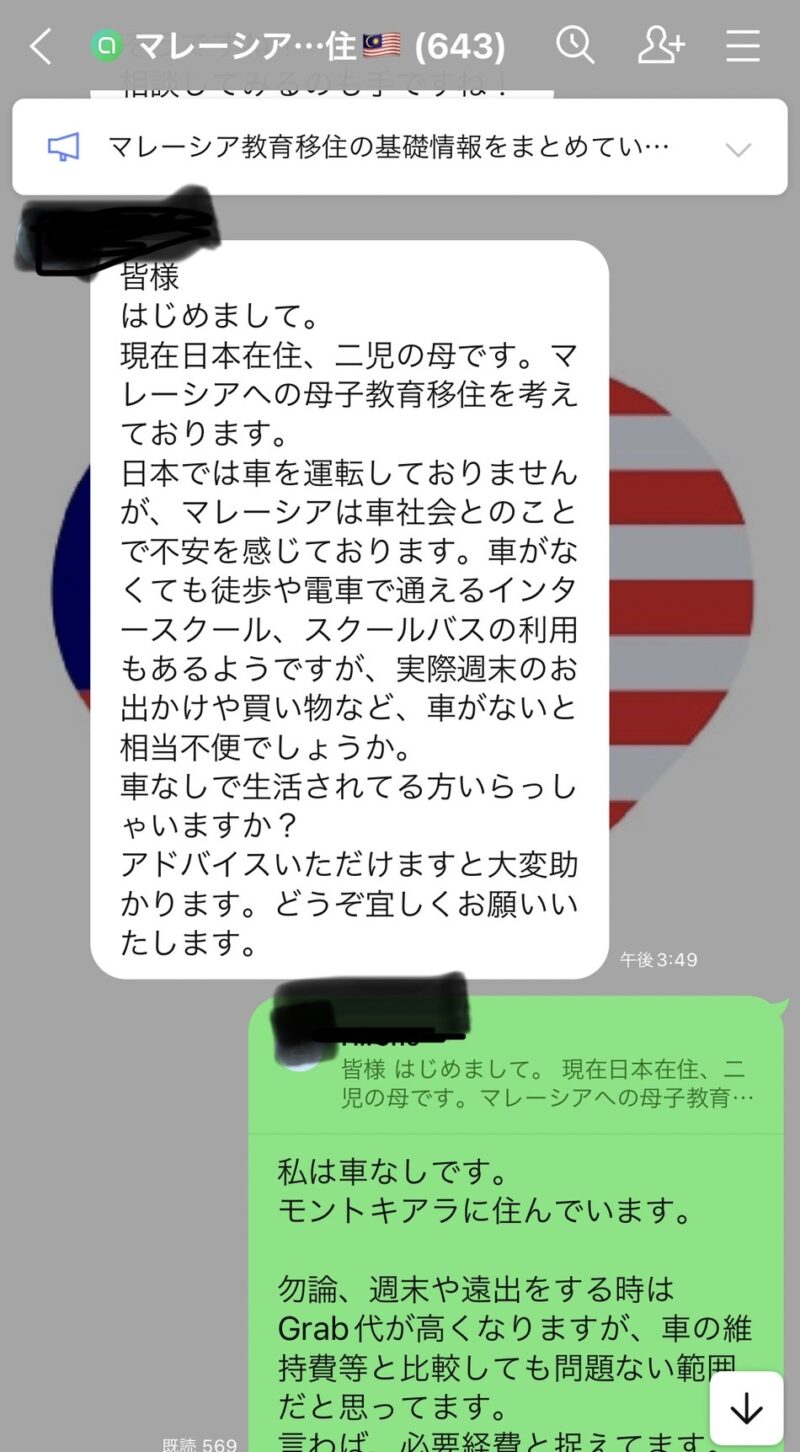800x1452 pixels.
Task: Go back to the chat list
Action: 40,46
